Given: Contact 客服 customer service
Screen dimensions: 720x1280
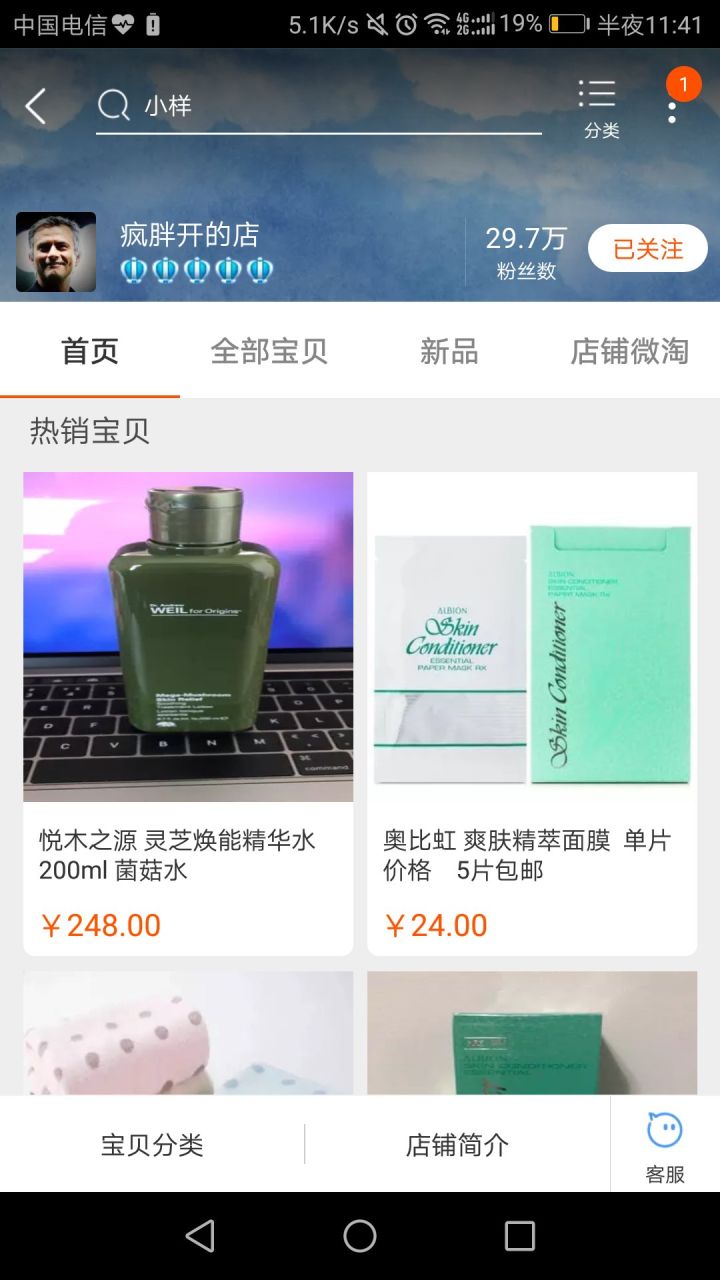Looking at the screenshot, I should 665,1147.
